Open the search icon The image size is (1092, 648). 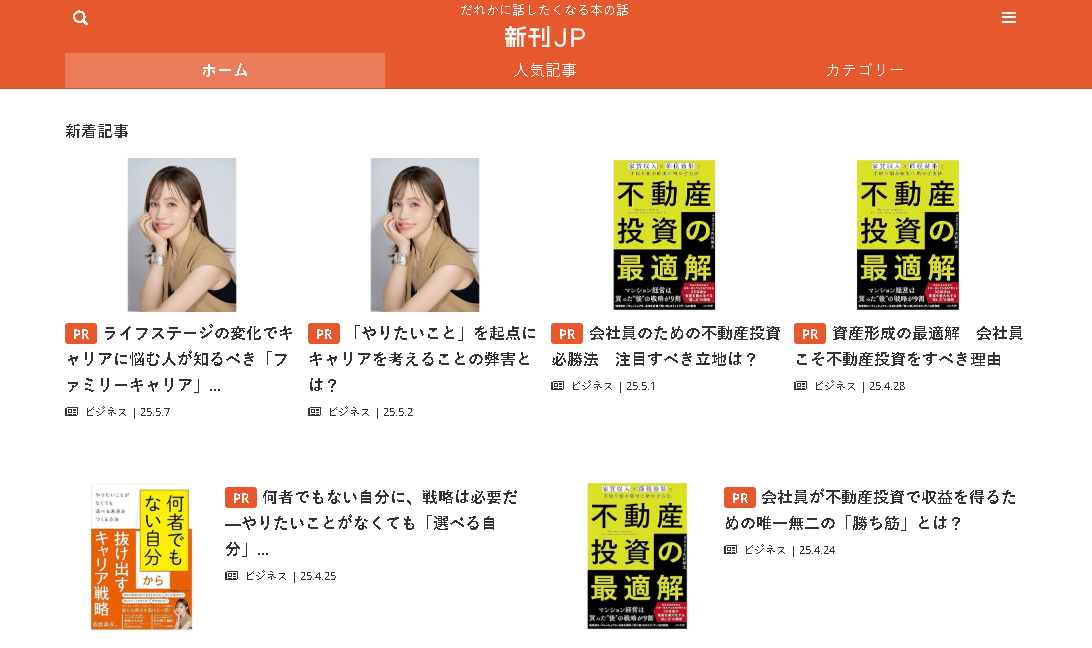(x=81, y=18)
